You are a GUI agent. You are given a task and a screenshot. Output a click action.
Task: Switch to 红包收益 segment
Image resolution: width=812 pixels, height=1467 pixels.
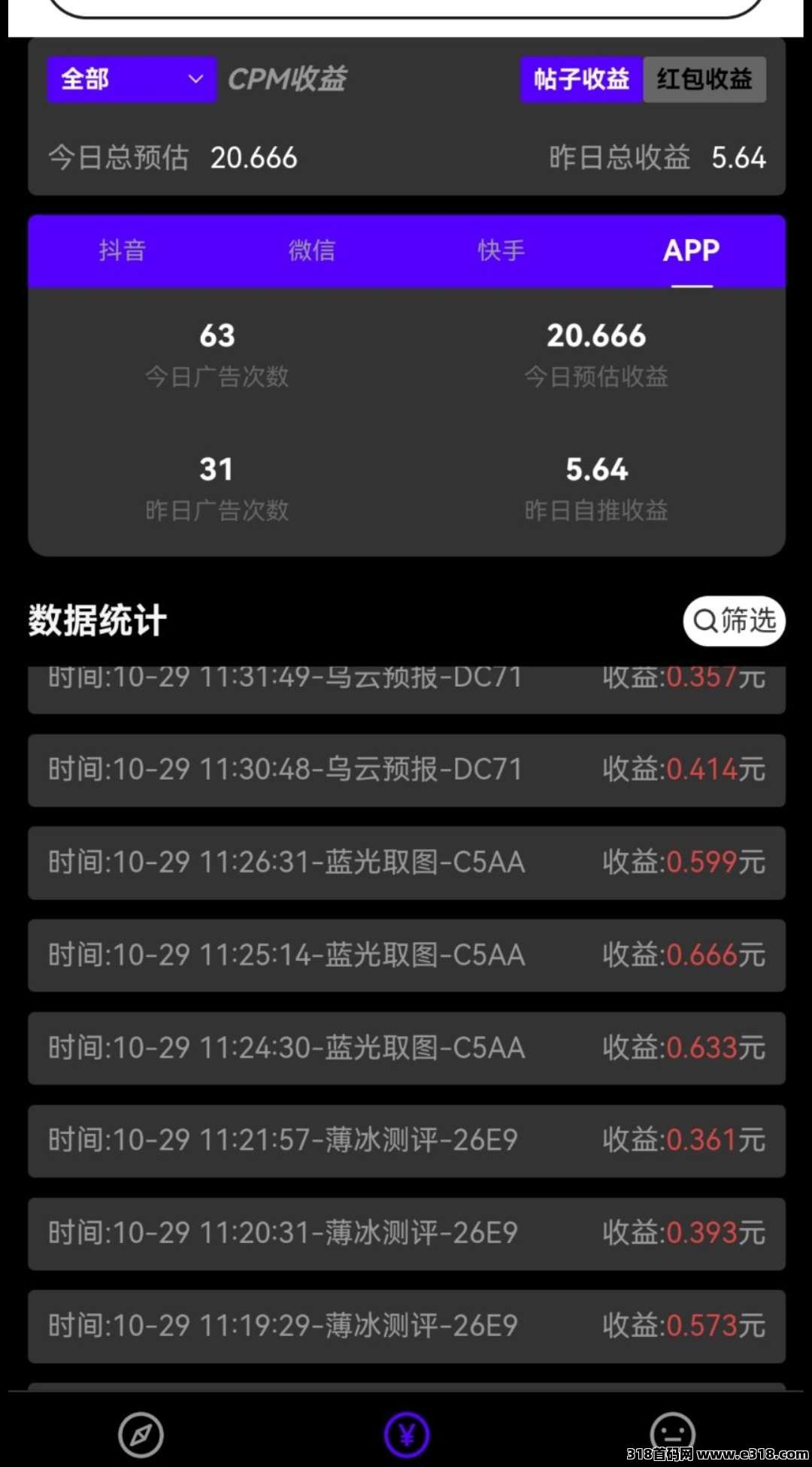tap(704, 79)
